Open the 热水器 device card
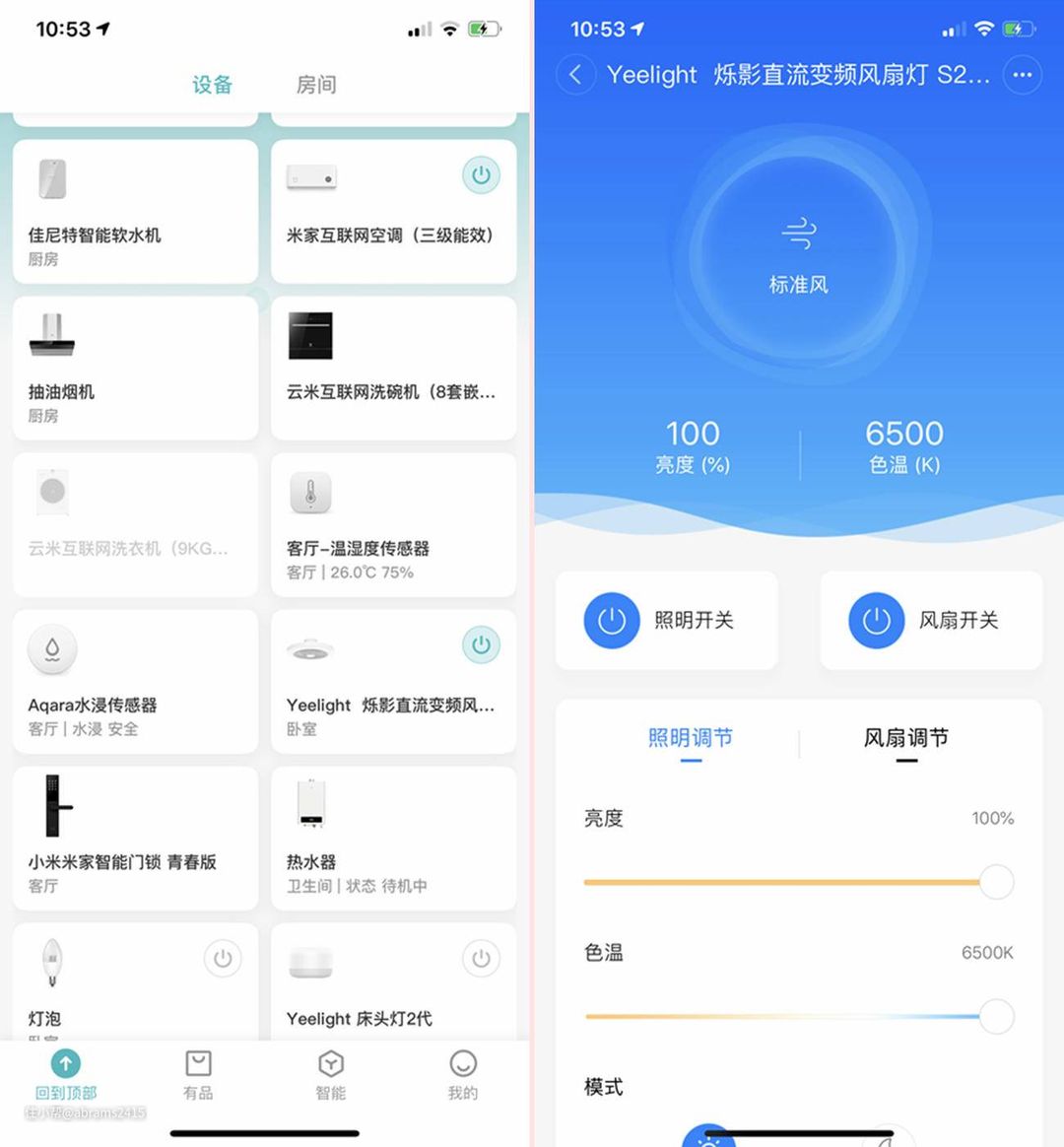Screen dimensions: 1064x1147 393,839
